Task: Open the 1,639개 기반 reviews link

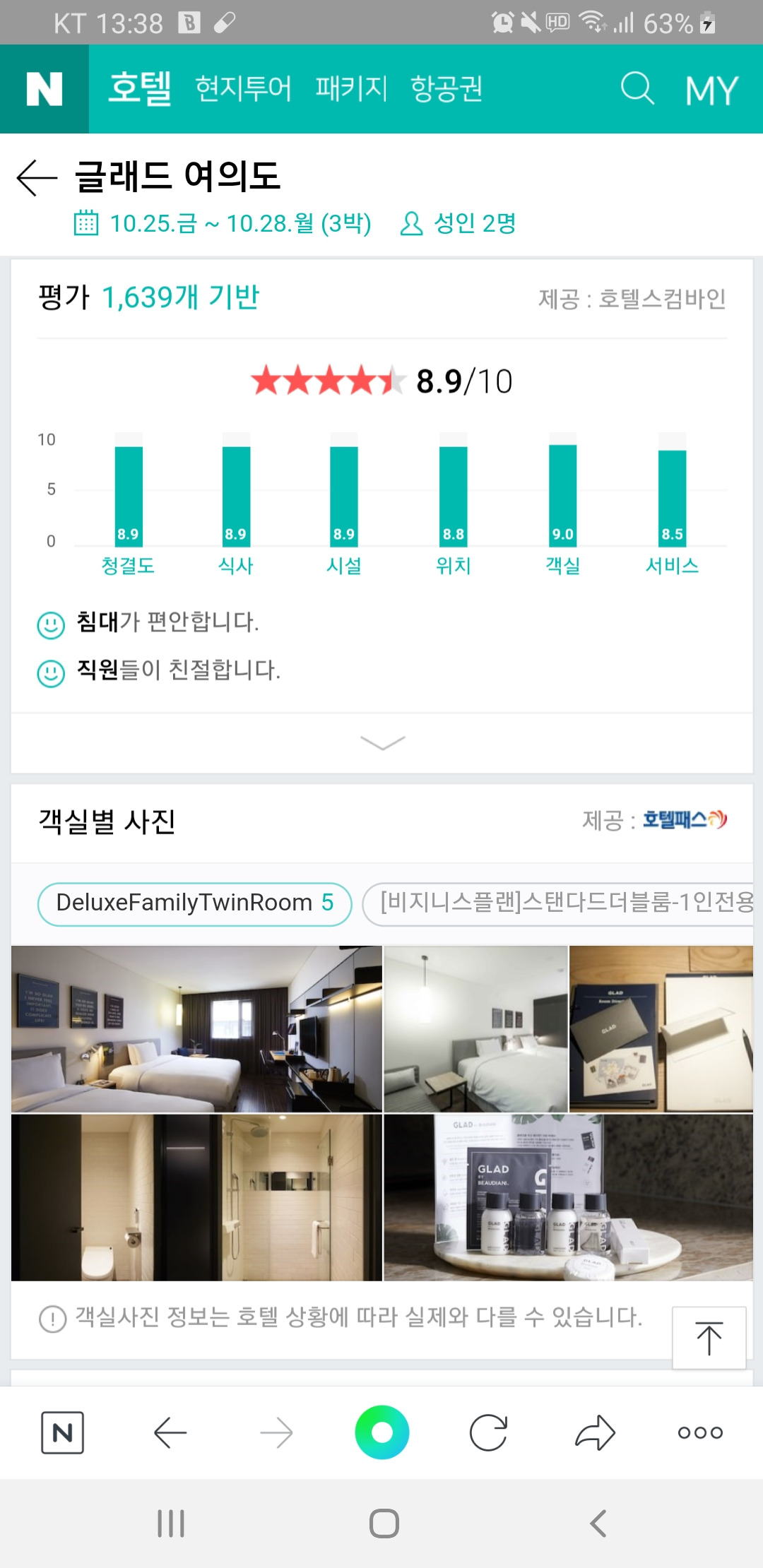Action: pyautogui.click(x=180, y=297)
